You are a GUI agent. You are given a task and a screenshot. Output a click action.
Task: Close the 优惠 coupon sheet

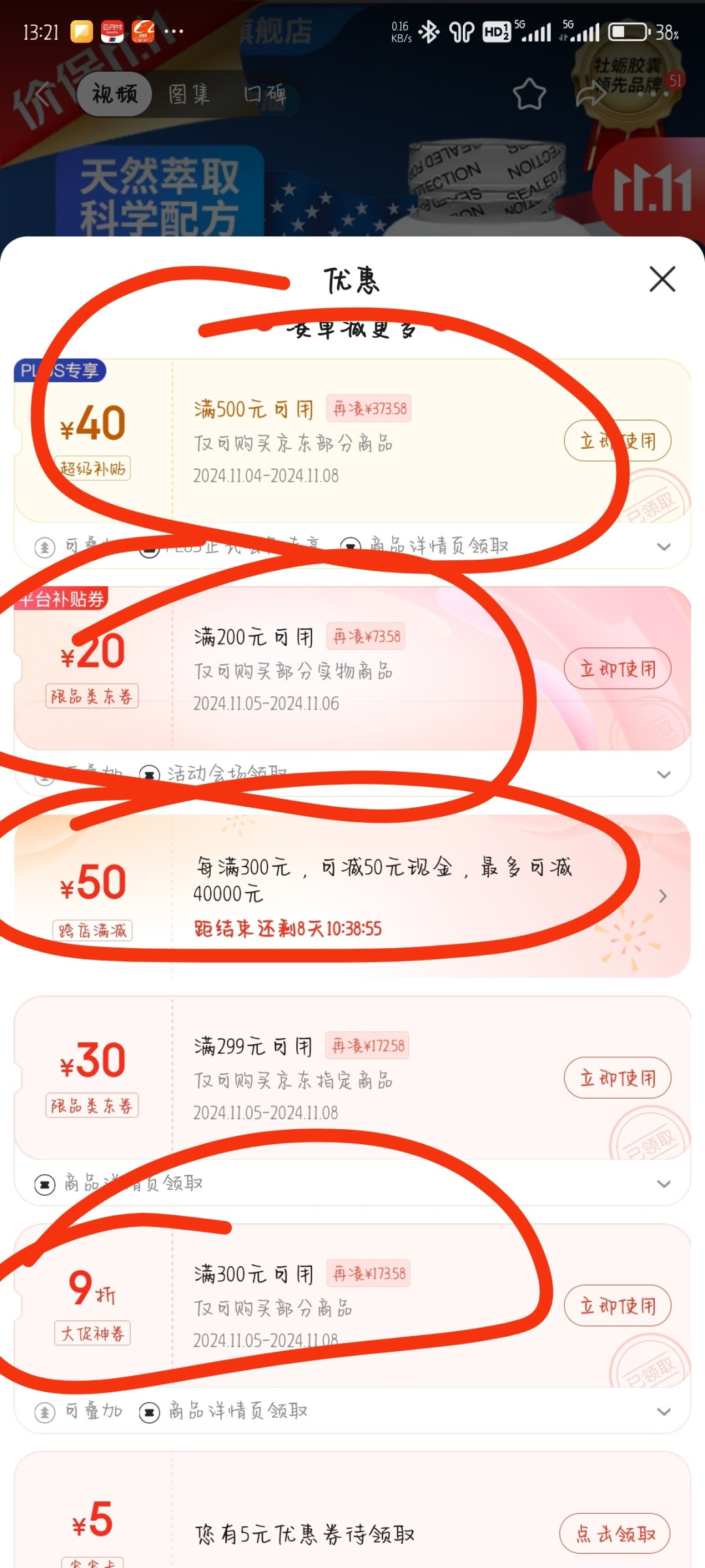tap(662, 280)
